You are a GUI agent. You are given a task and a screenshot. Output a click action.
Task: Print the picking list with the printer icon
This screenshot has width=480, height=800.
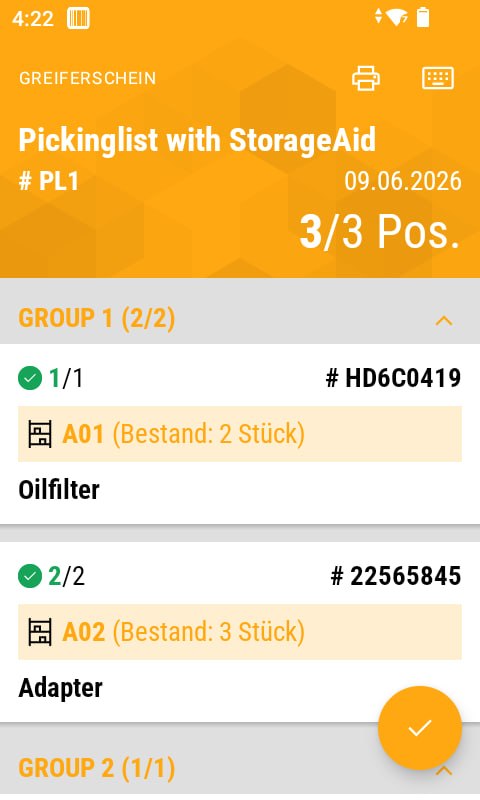366,78
